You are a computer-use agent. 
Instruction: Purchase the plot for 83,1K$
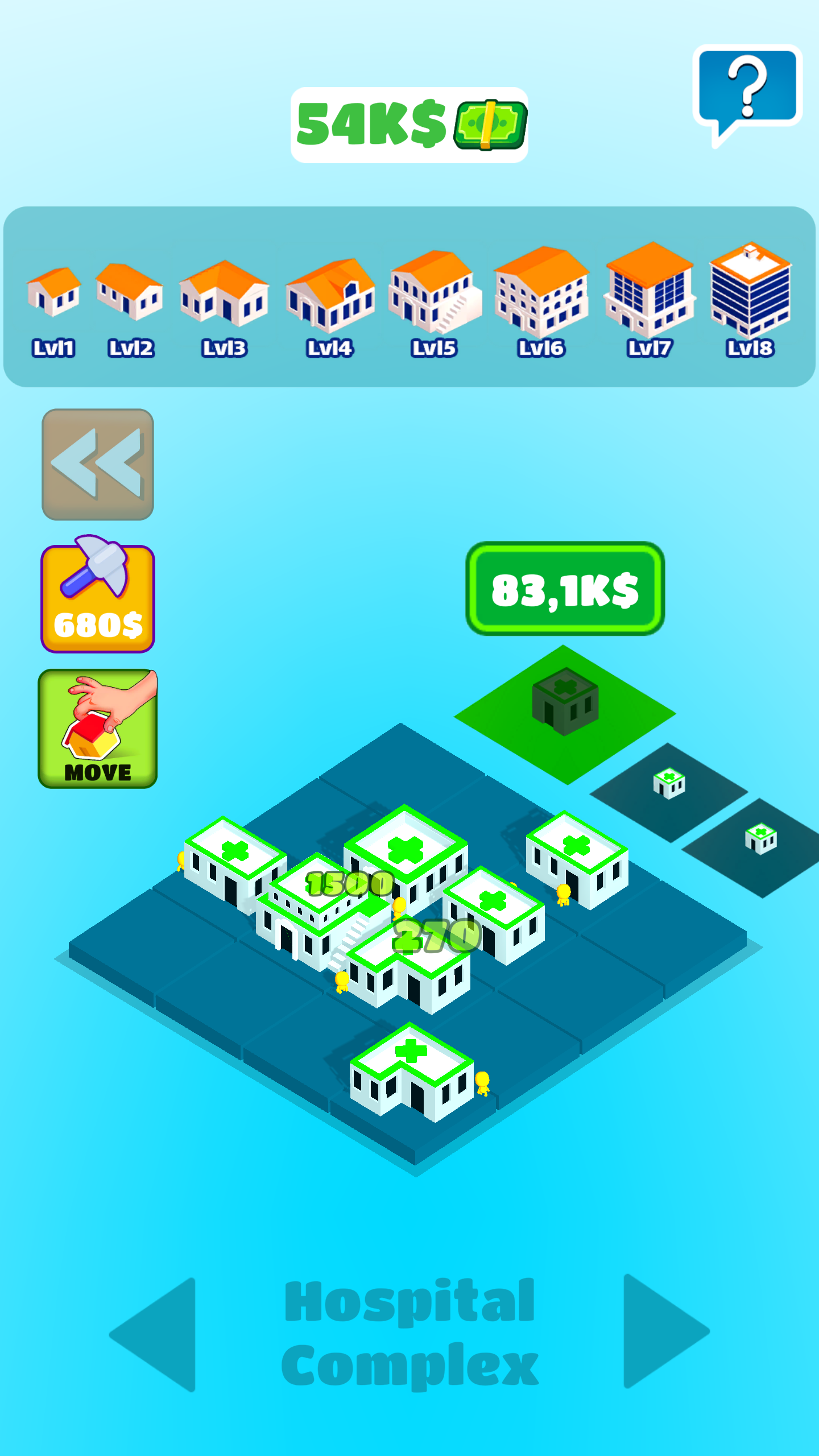pos(565,589)
